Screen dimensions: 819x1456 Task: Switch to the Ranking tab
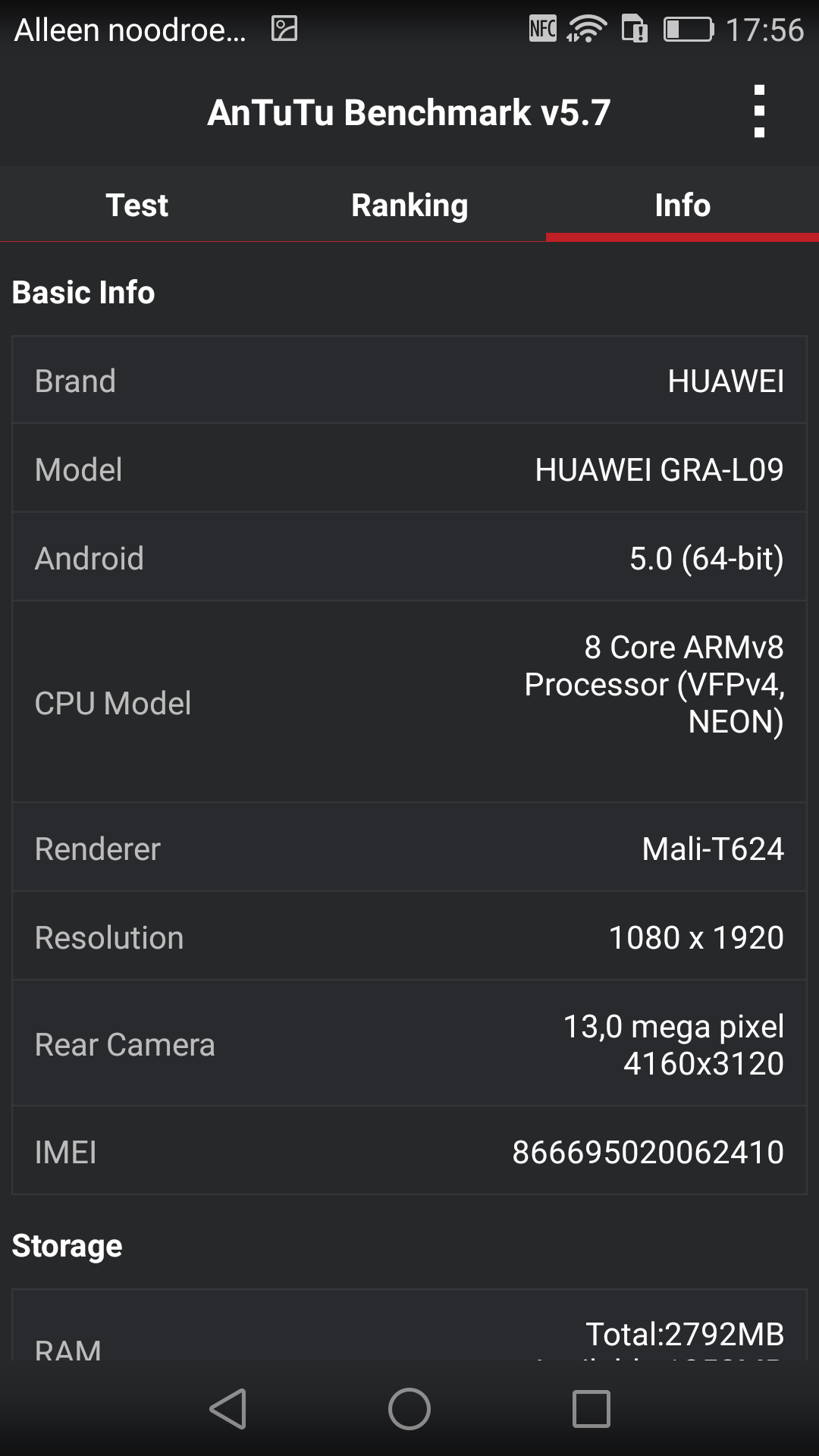click(409, 205)
